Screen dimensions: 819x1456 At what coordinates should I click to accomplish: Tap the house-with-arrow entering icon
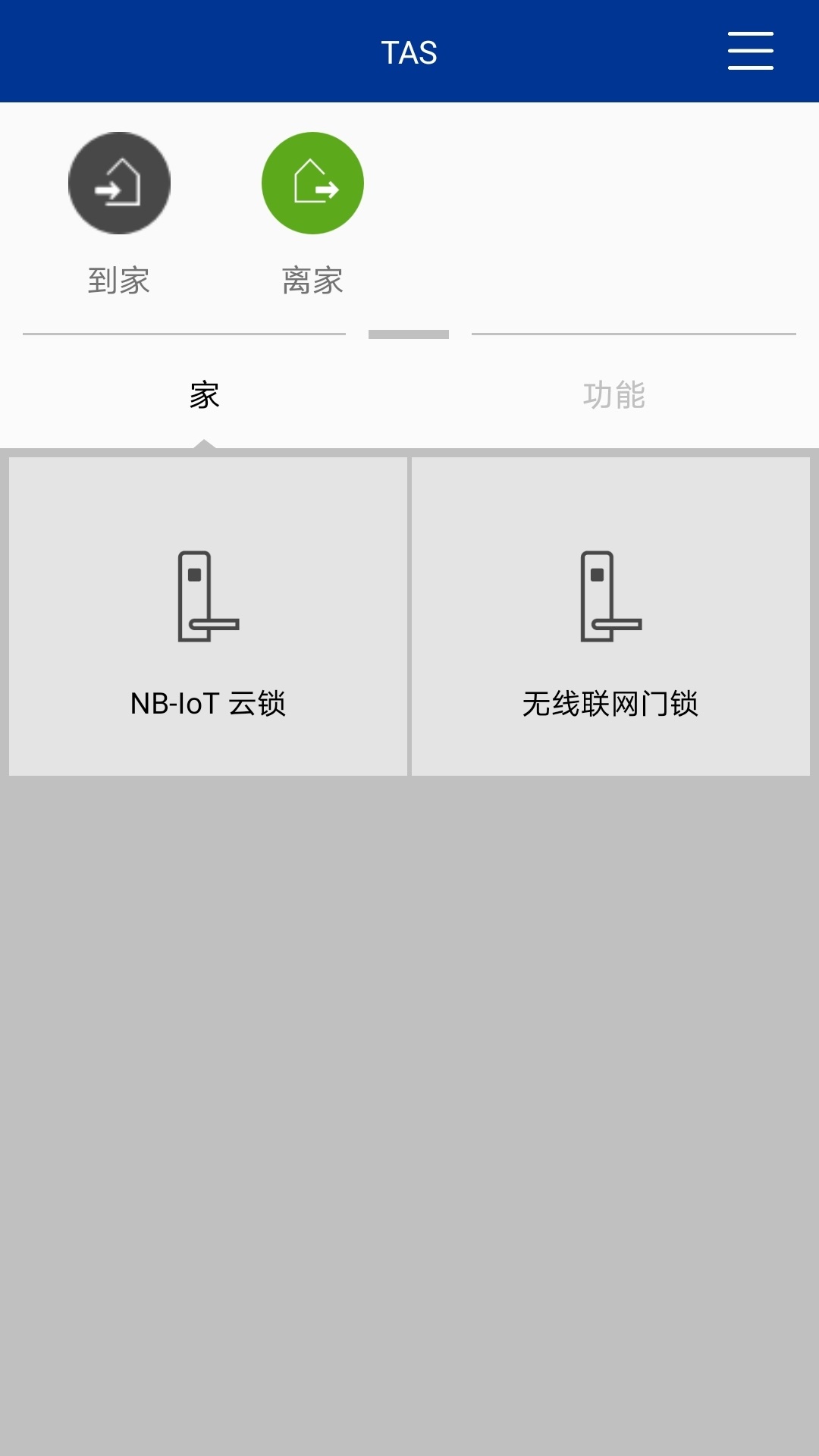click(119, 182)
